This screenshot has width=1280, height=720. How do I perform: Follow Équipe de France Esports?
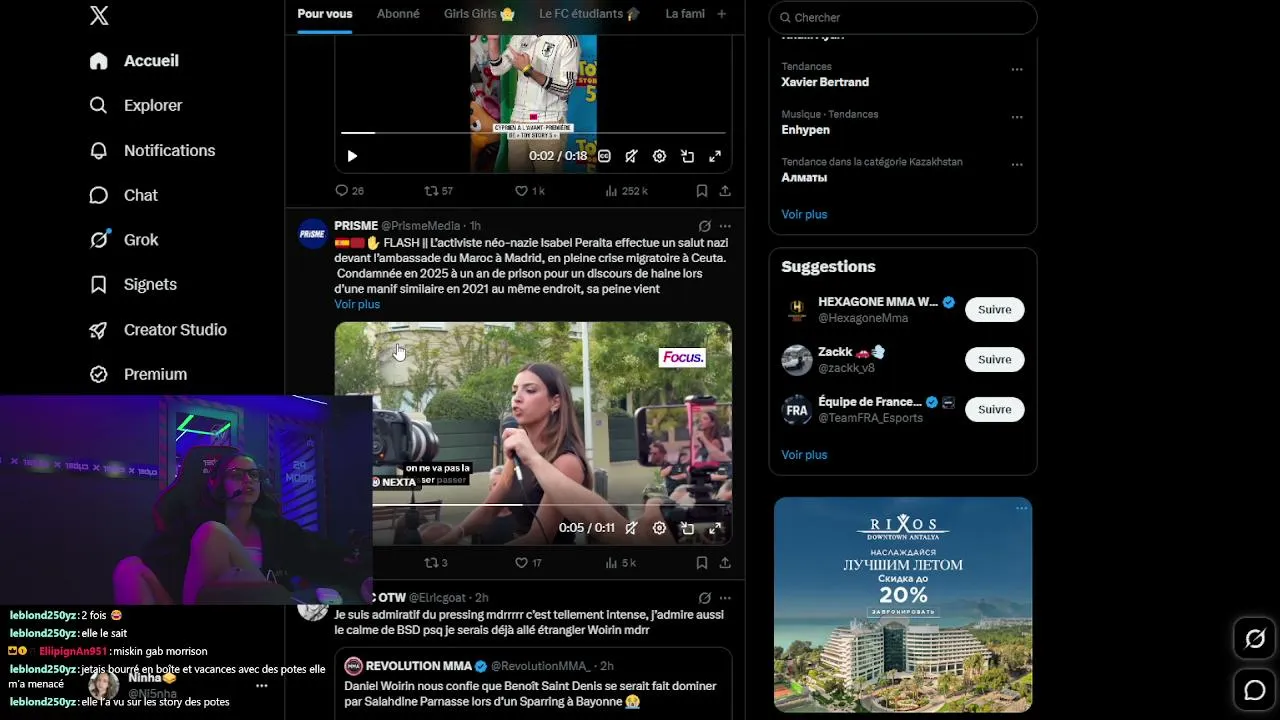pyautogui.click(x=994, y=410)
